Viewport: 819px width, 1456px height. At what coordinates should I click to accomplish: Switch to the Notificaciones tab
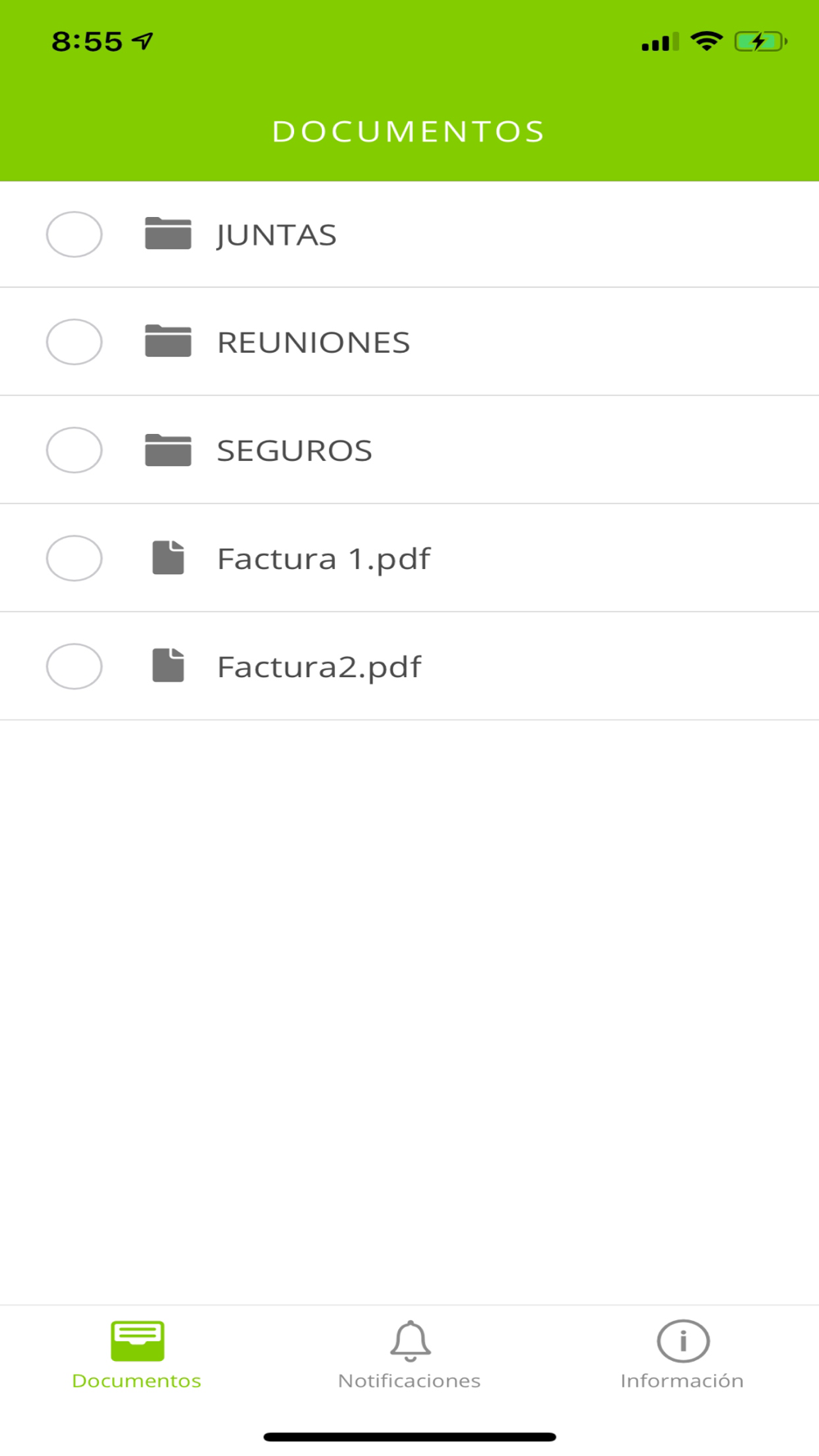(409, 1354)
